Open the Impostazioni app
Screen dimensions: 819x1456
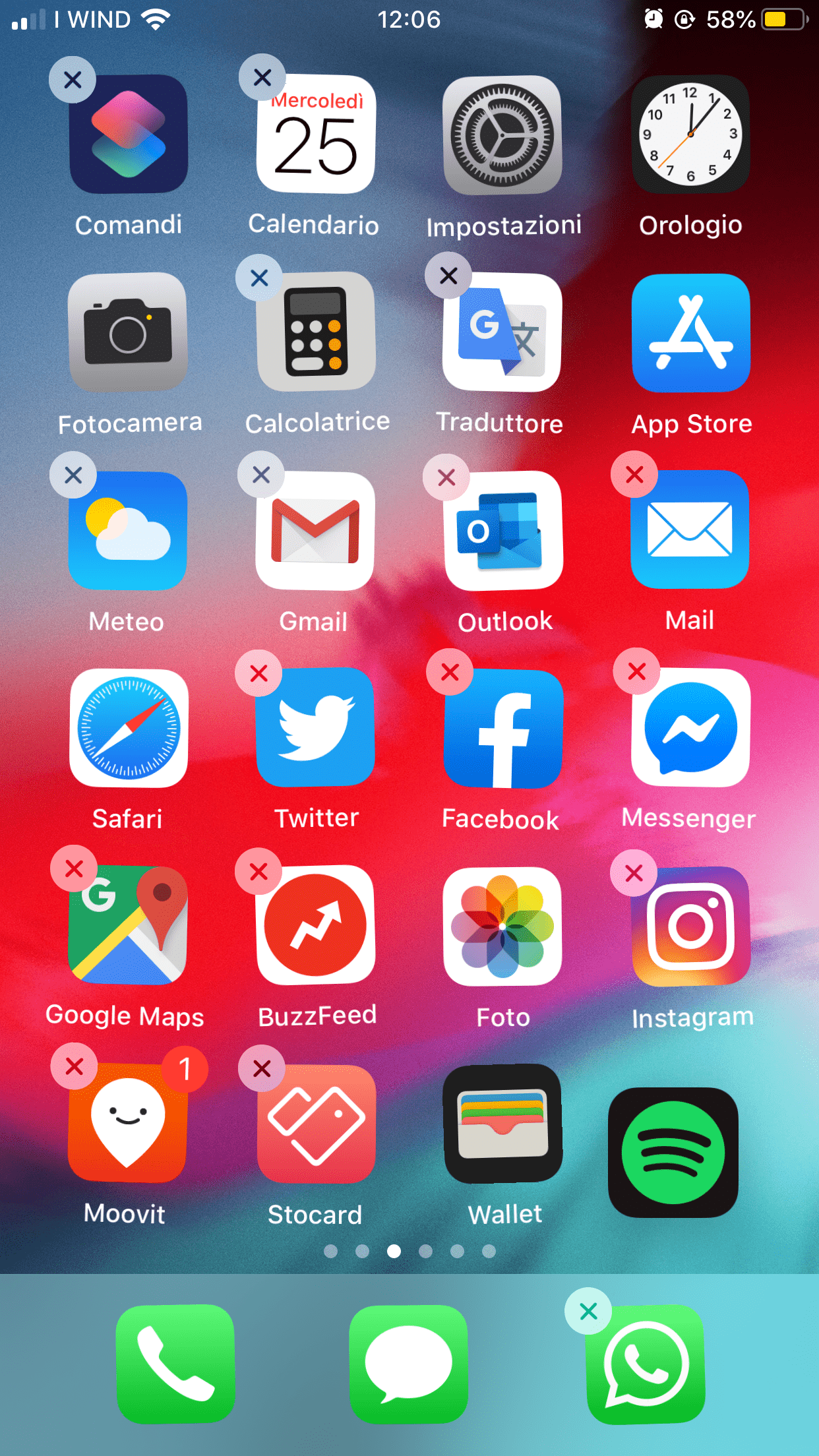[502, 135]
